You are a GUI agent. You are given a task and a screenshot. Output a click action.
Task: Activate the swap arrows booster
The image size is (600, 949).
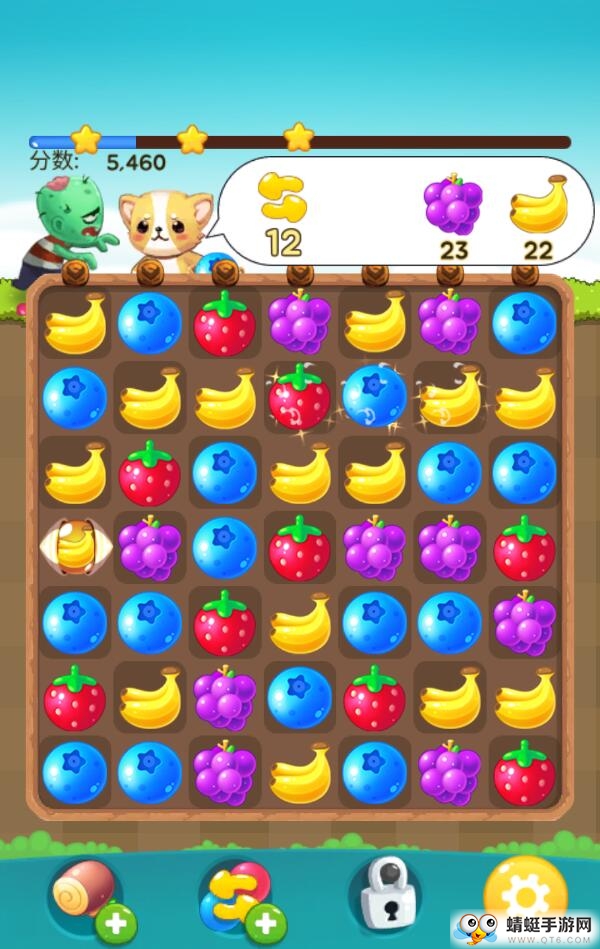235,893
